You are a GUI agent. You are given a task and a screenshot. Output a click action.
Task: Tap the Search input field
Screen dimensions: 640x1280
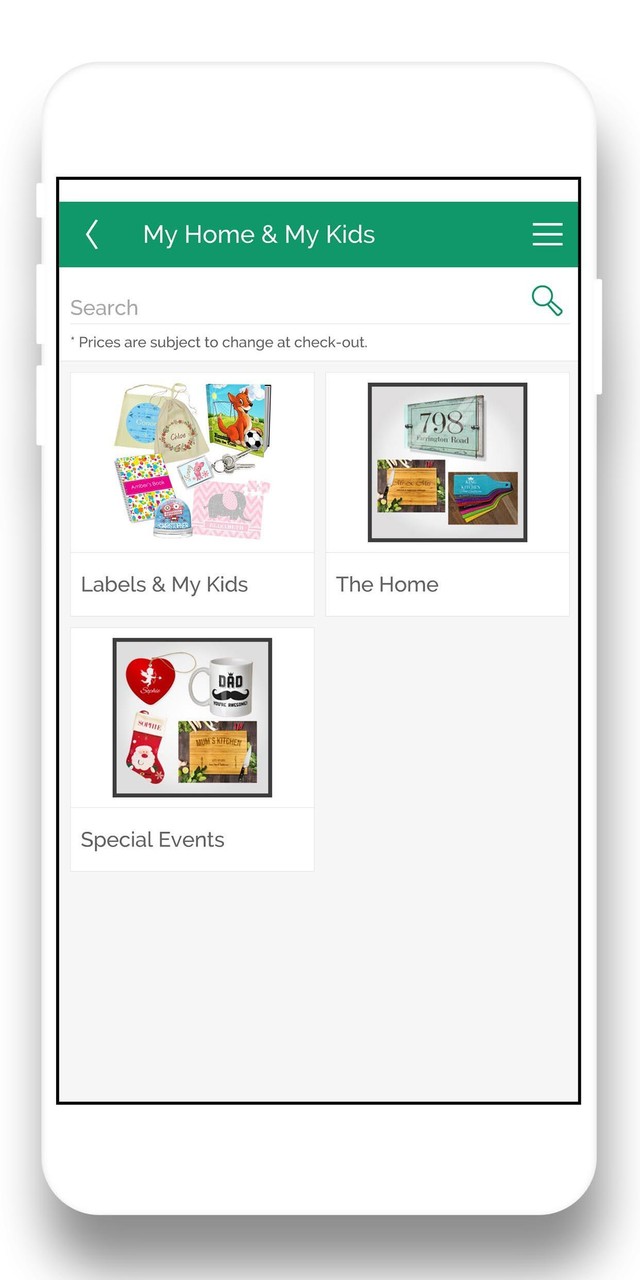pyautogui.click(x=290, y=307)
